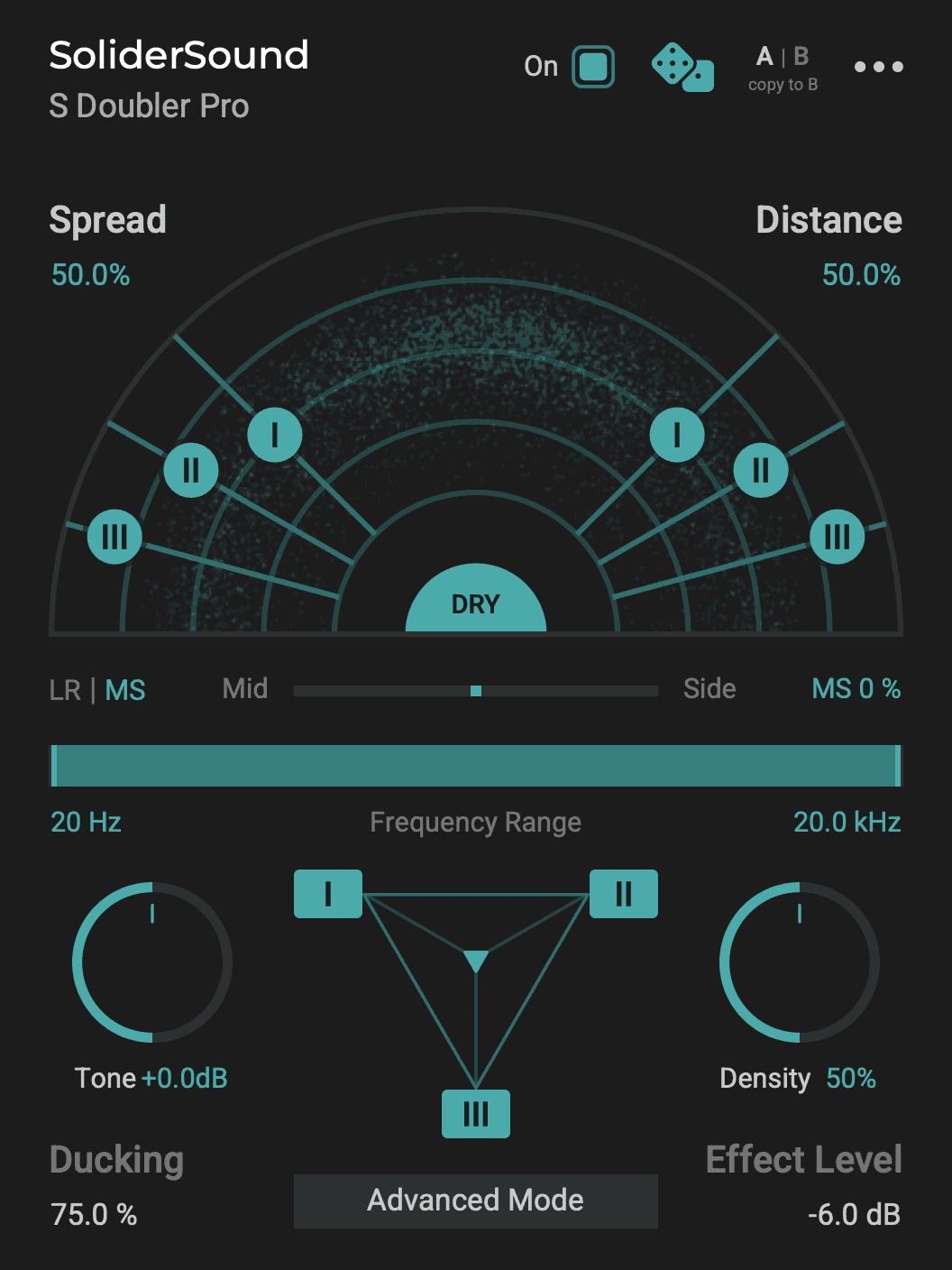The width and height of the screenshot is (952, 1270).
Task: Select voice I square button
Action: [x=328, y=894]
